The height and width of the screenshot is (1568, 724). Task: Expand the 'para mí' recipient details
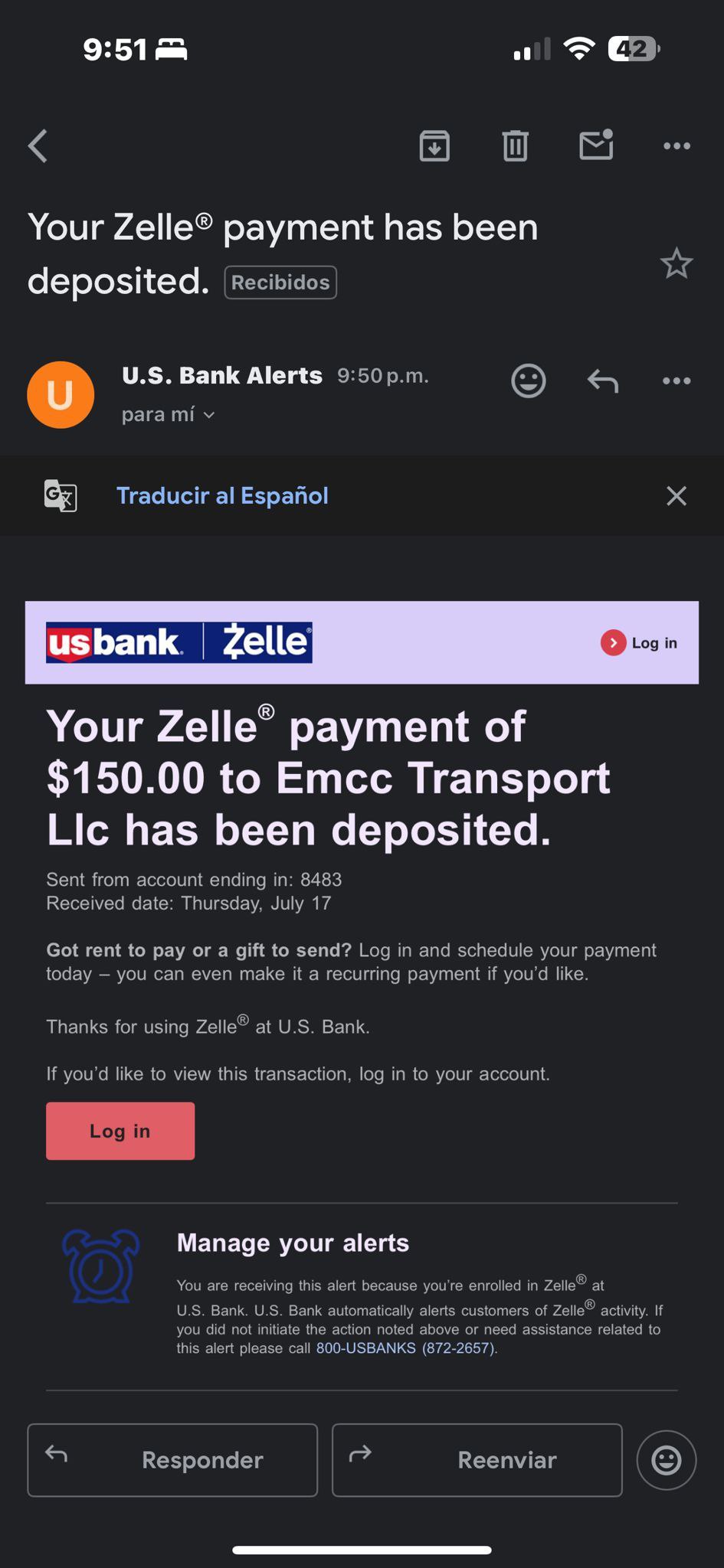tap(168, 414)
